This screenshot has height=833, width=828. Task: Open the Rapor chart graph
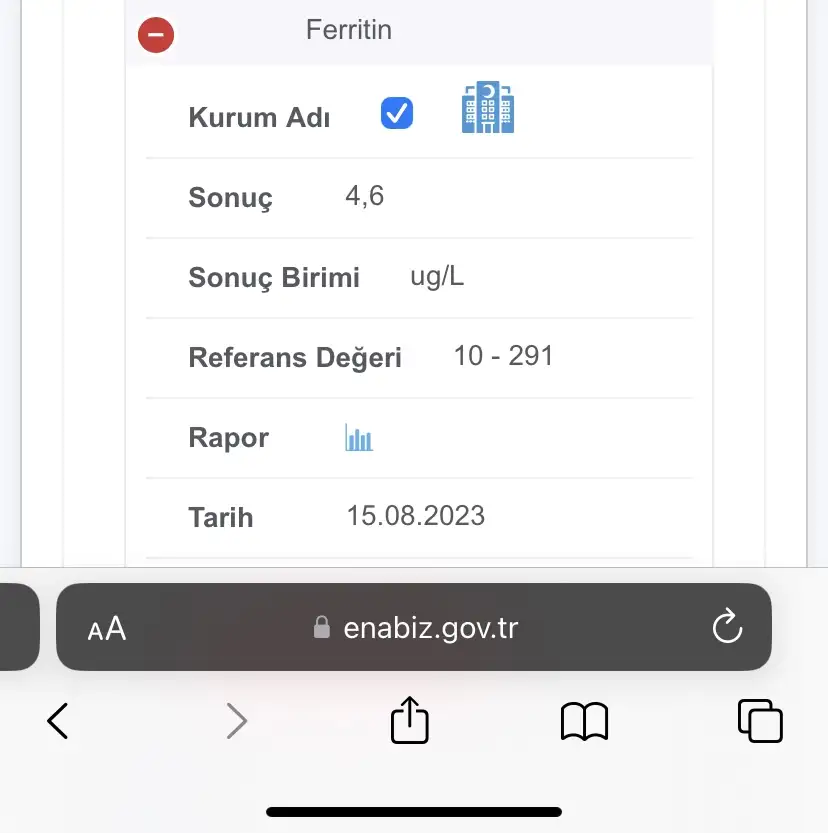359,438
